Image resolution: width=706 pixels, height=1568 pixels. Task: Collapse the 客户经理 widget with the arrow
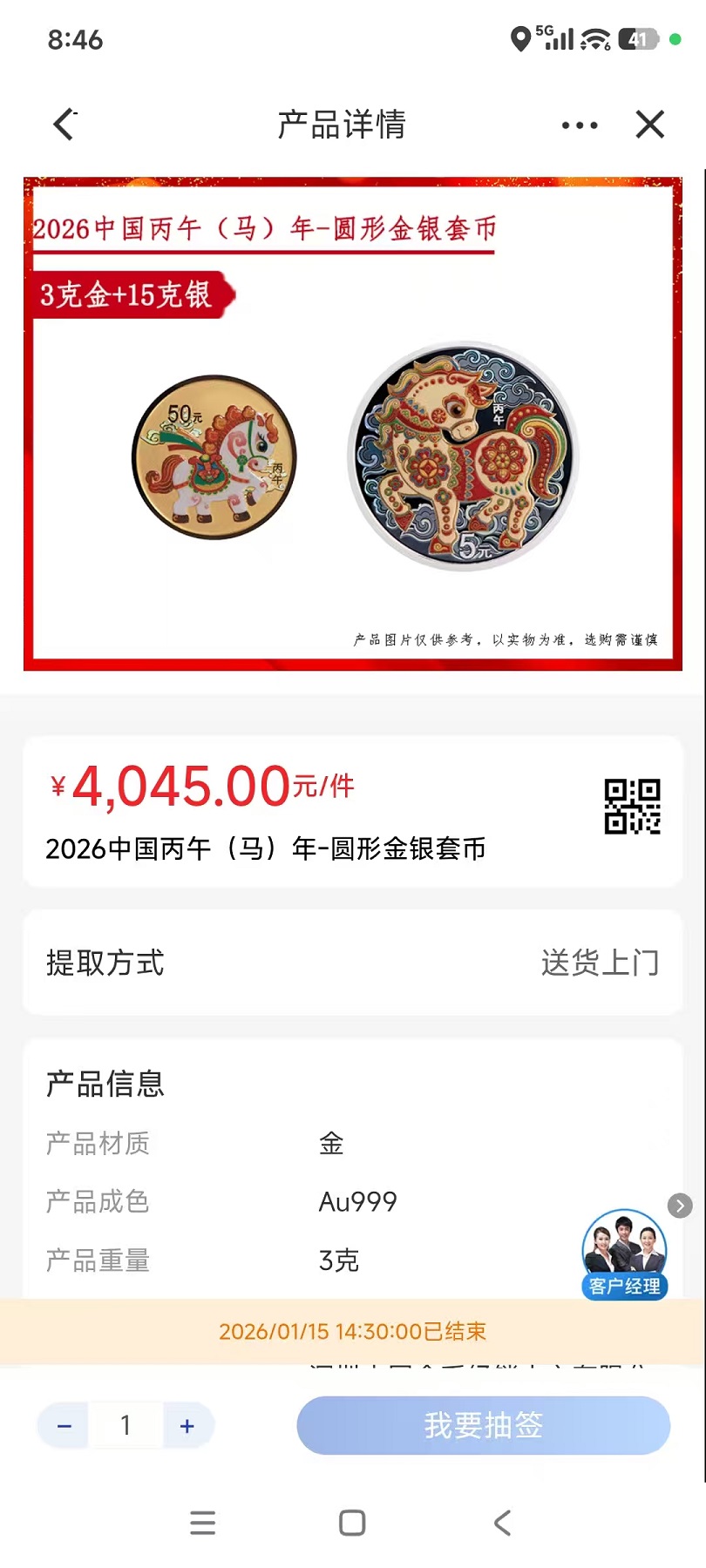point(680,1206)
